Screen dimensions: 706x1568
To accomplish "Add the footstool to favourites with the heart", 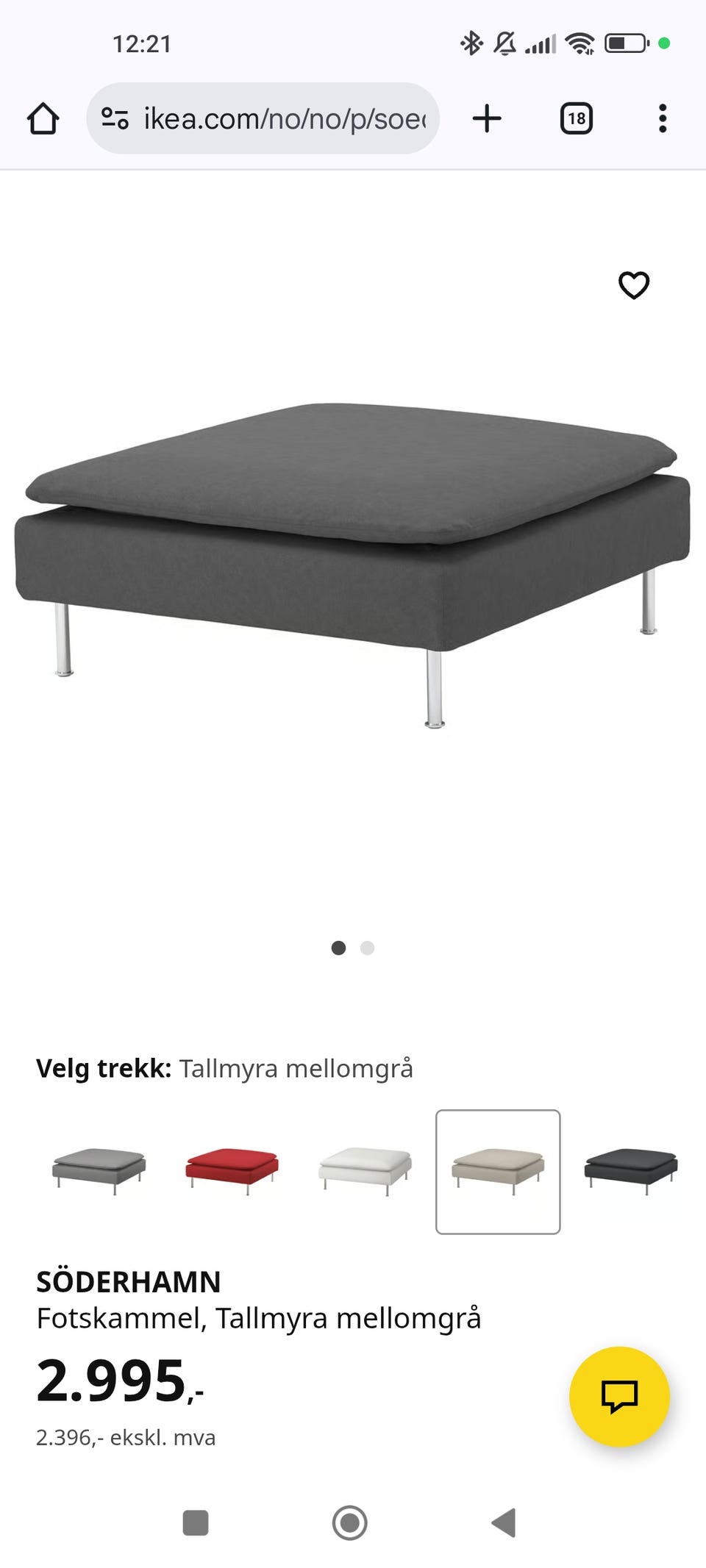I will [634, 285].
